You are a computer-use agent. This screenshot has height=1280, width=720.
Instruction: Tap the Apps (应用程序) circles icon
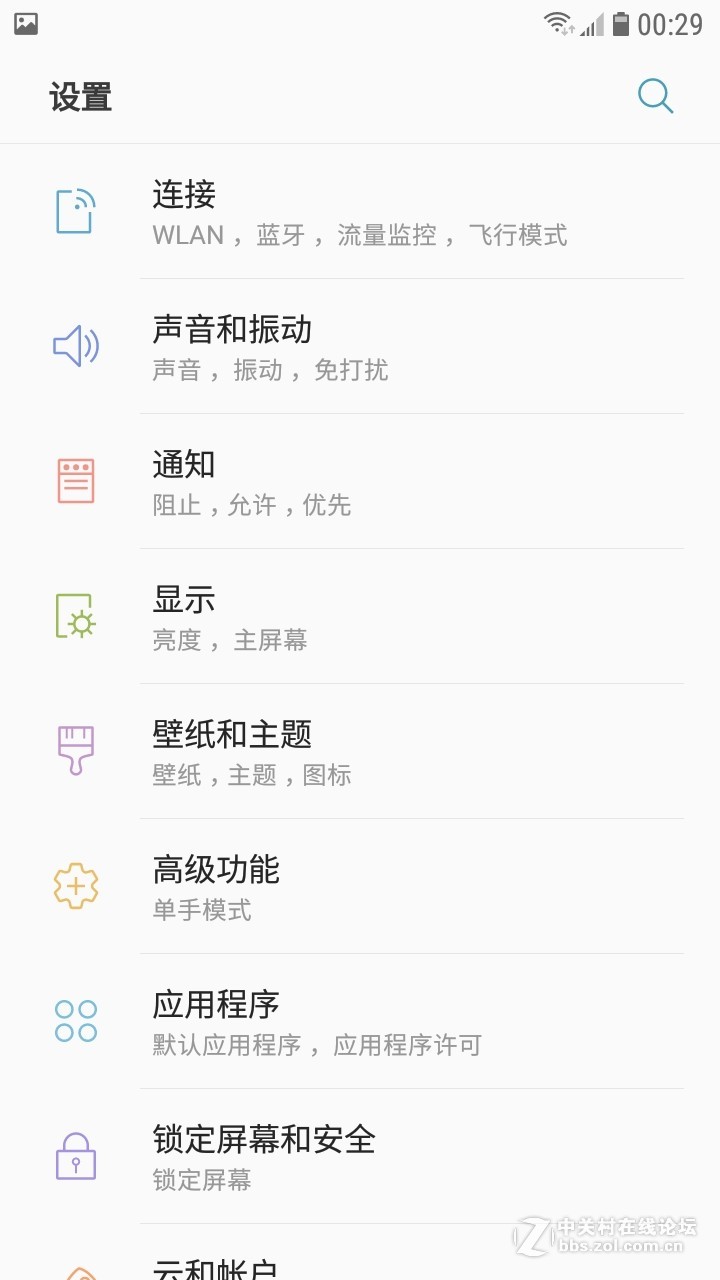point(74,1022)
